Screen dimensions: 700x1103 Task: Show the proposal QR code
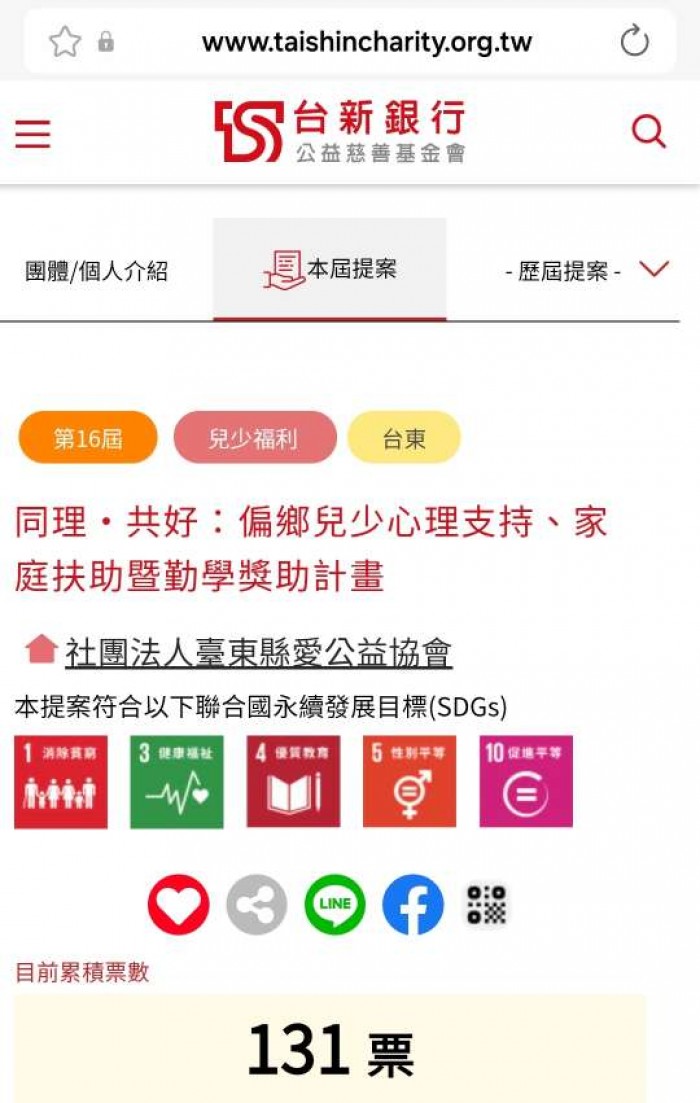[487, 905]
